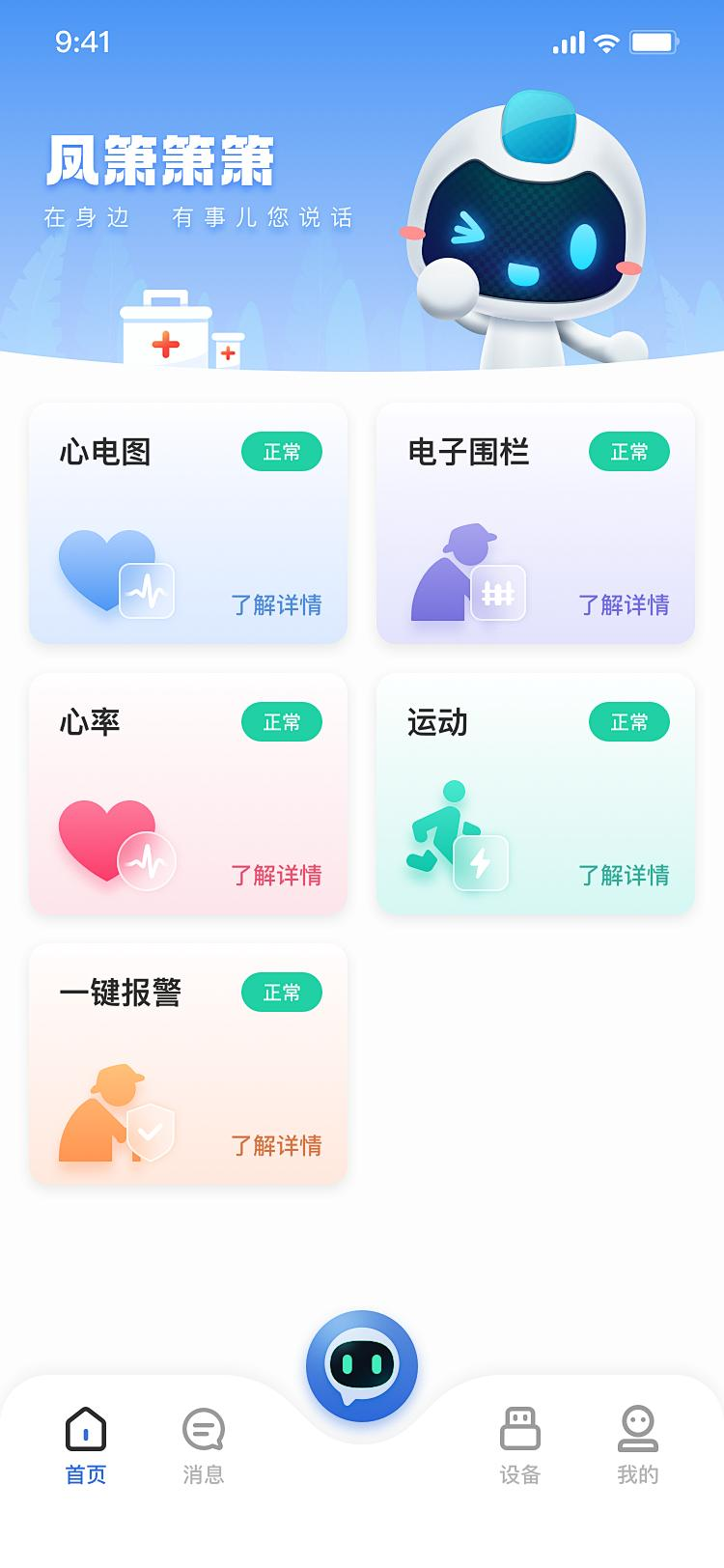Go to the 设备 tab
The height and width of the screenshot is (1568, 724).
[520, 1445]
